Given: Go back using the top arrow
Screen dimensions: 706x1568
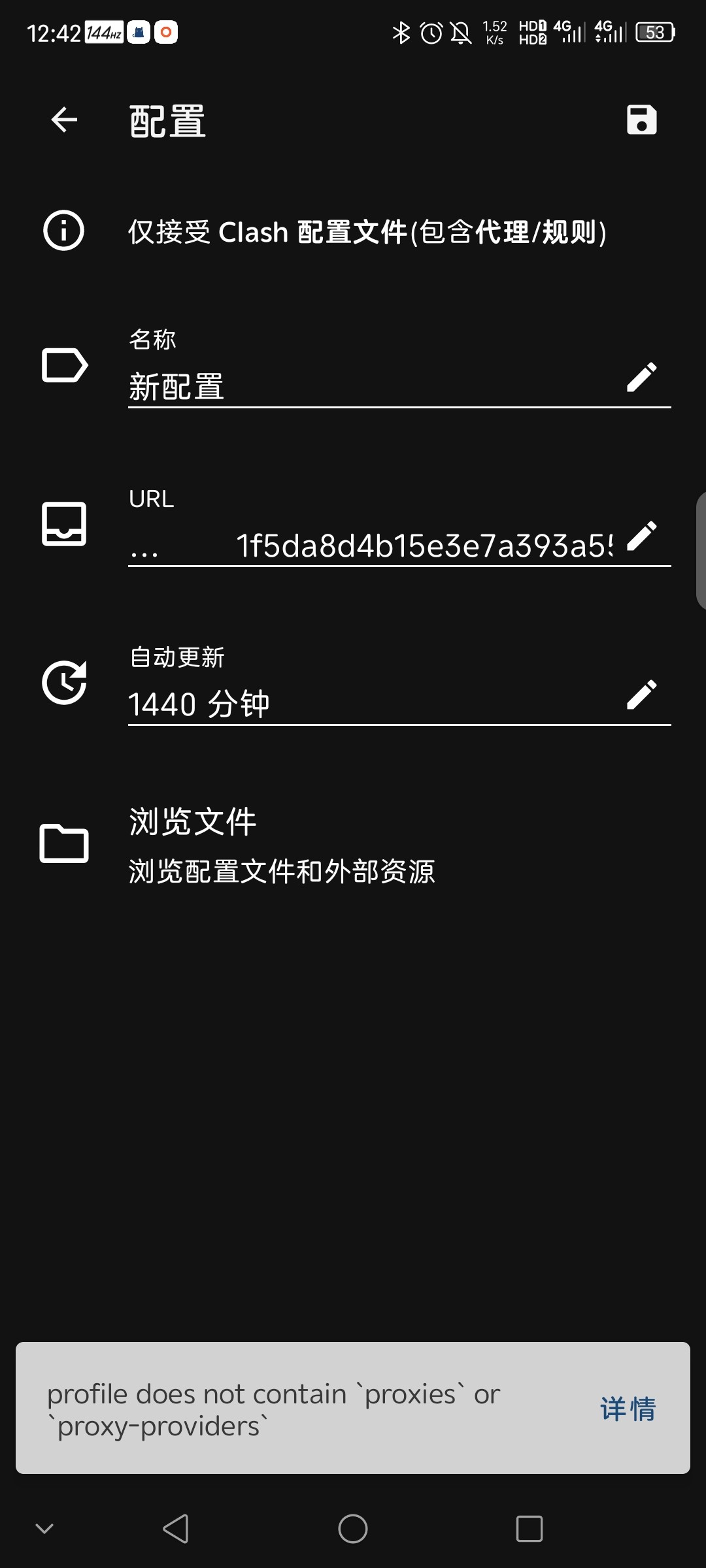Looking at the screenshot, I should click(64, 120).
